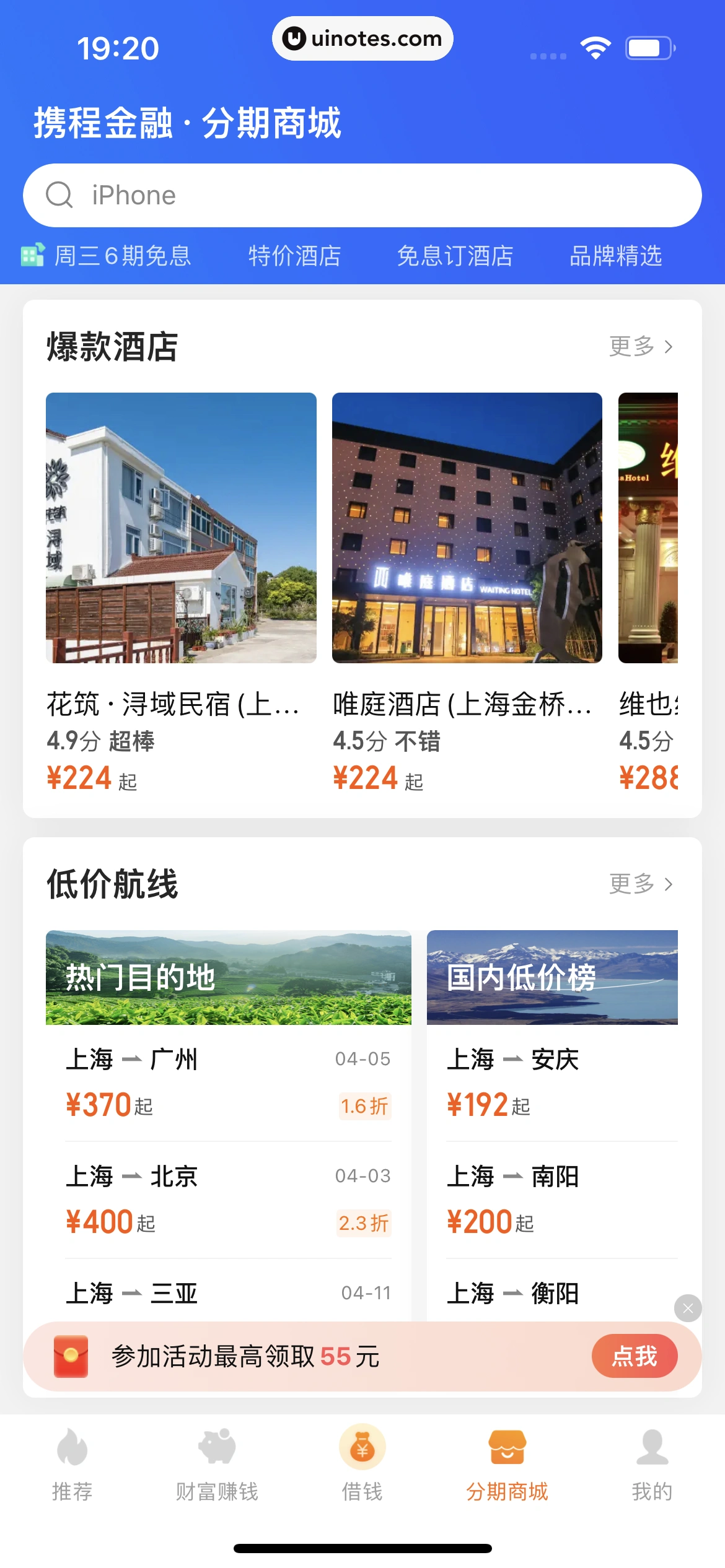
Task: Select the 特价酒店 shortcut
Action: pos(294,256)
